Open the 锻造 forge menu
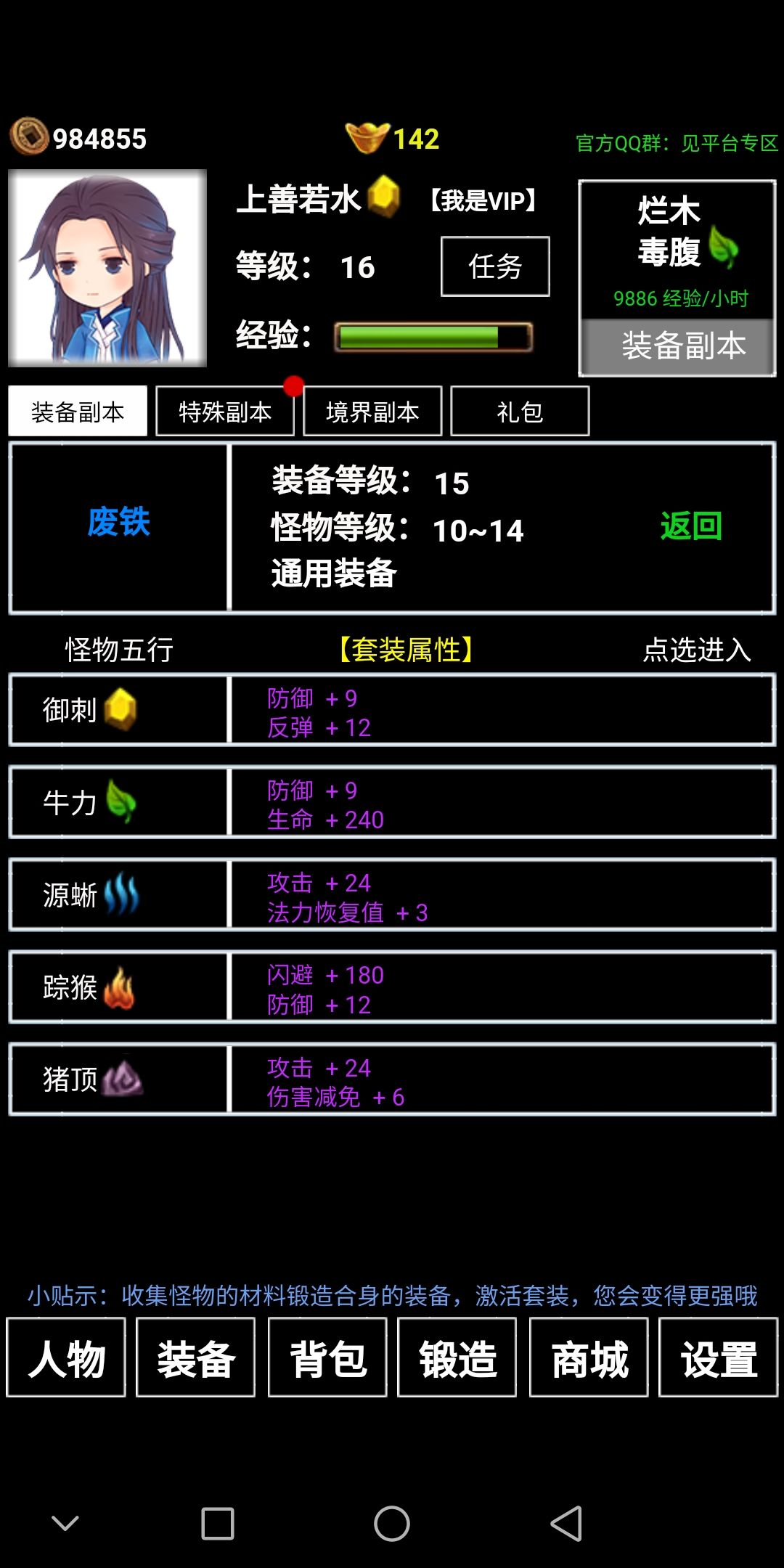This screenshot has width=784, height=1568. (458, 1357)
